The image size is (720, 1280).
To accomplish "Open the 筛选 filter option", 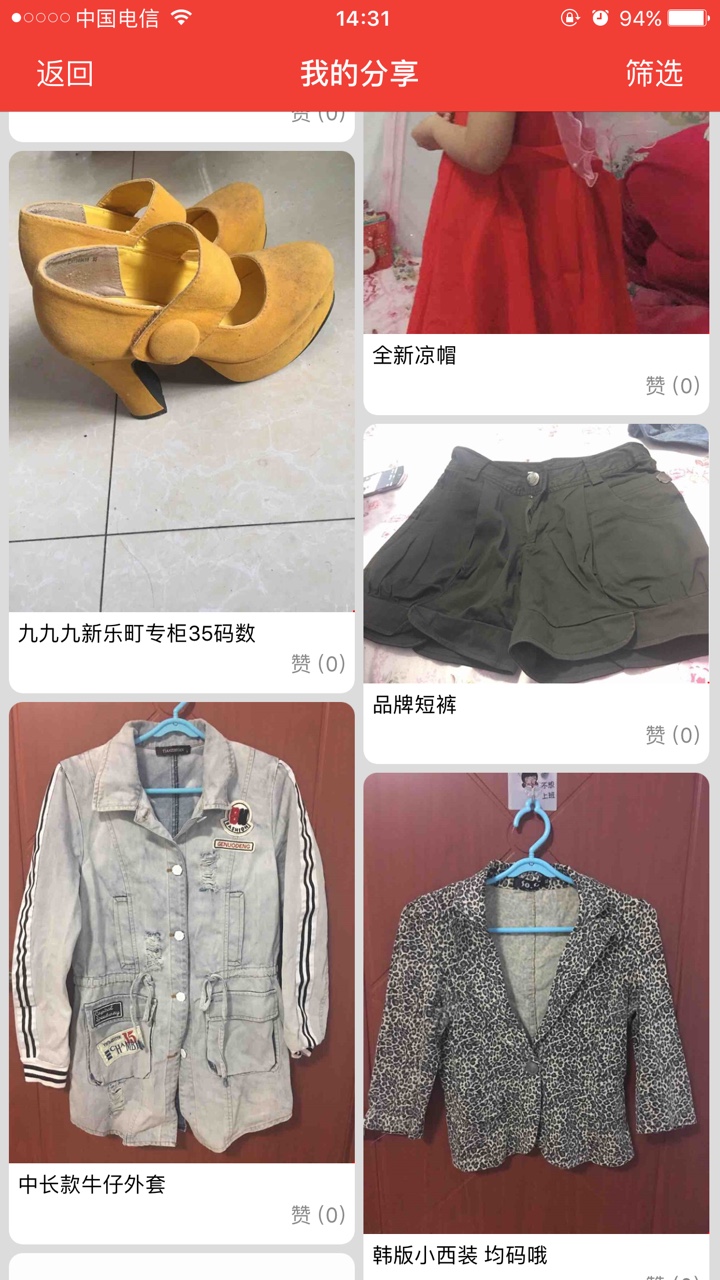I will pos(654,73).
